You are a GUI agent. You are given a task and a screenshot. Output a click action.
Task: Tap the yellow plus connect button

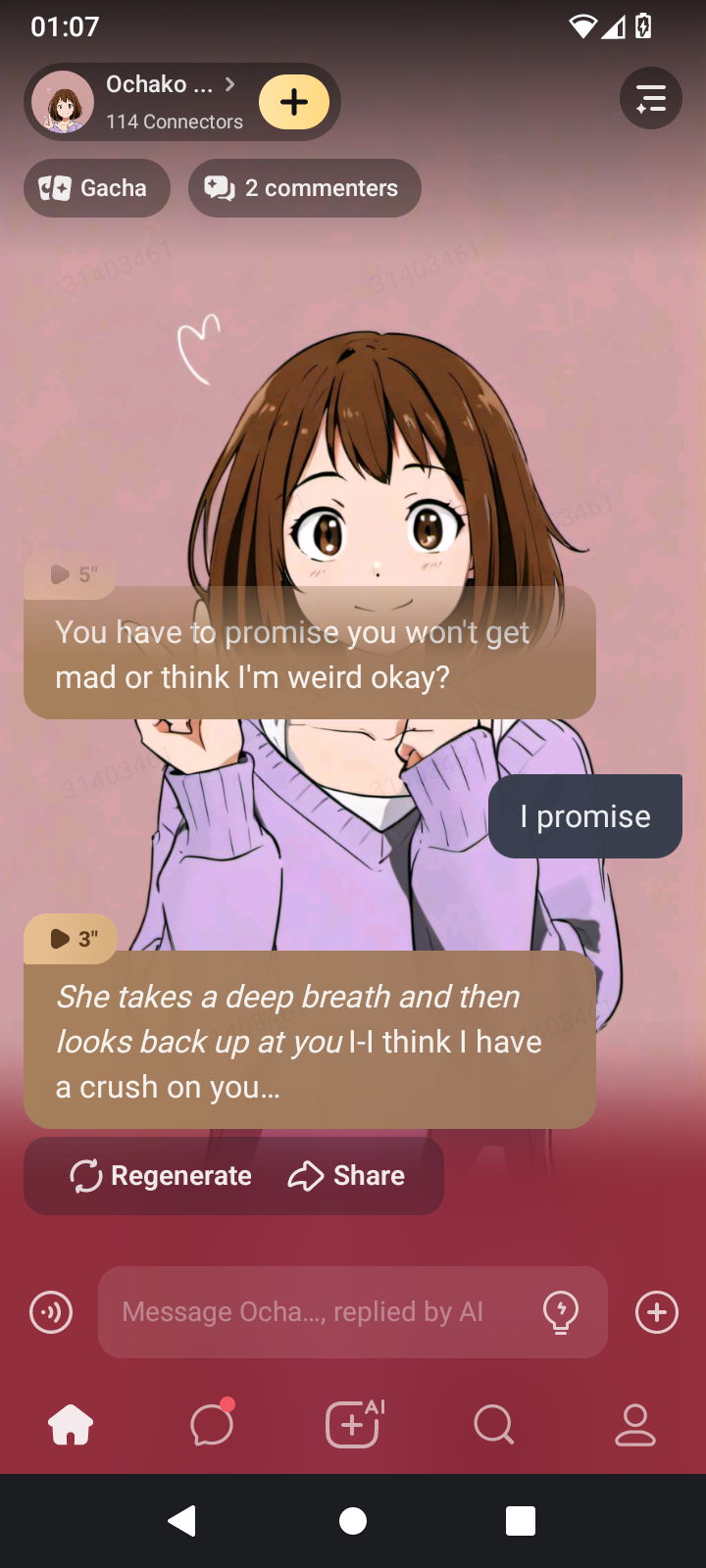pyautogui.click(x=294, y=102)
